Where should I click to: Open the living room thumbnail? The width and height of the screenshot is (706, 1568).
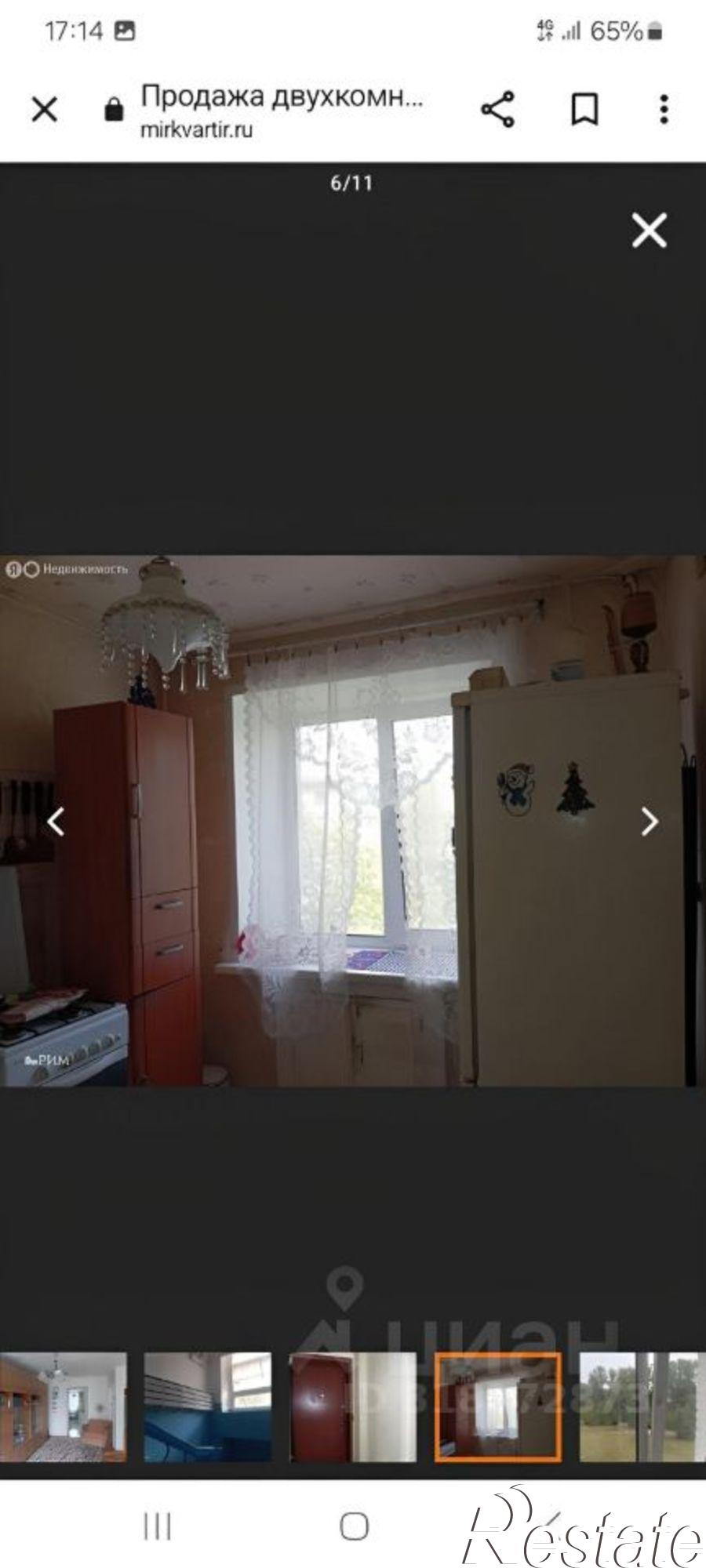(63, 1406)
